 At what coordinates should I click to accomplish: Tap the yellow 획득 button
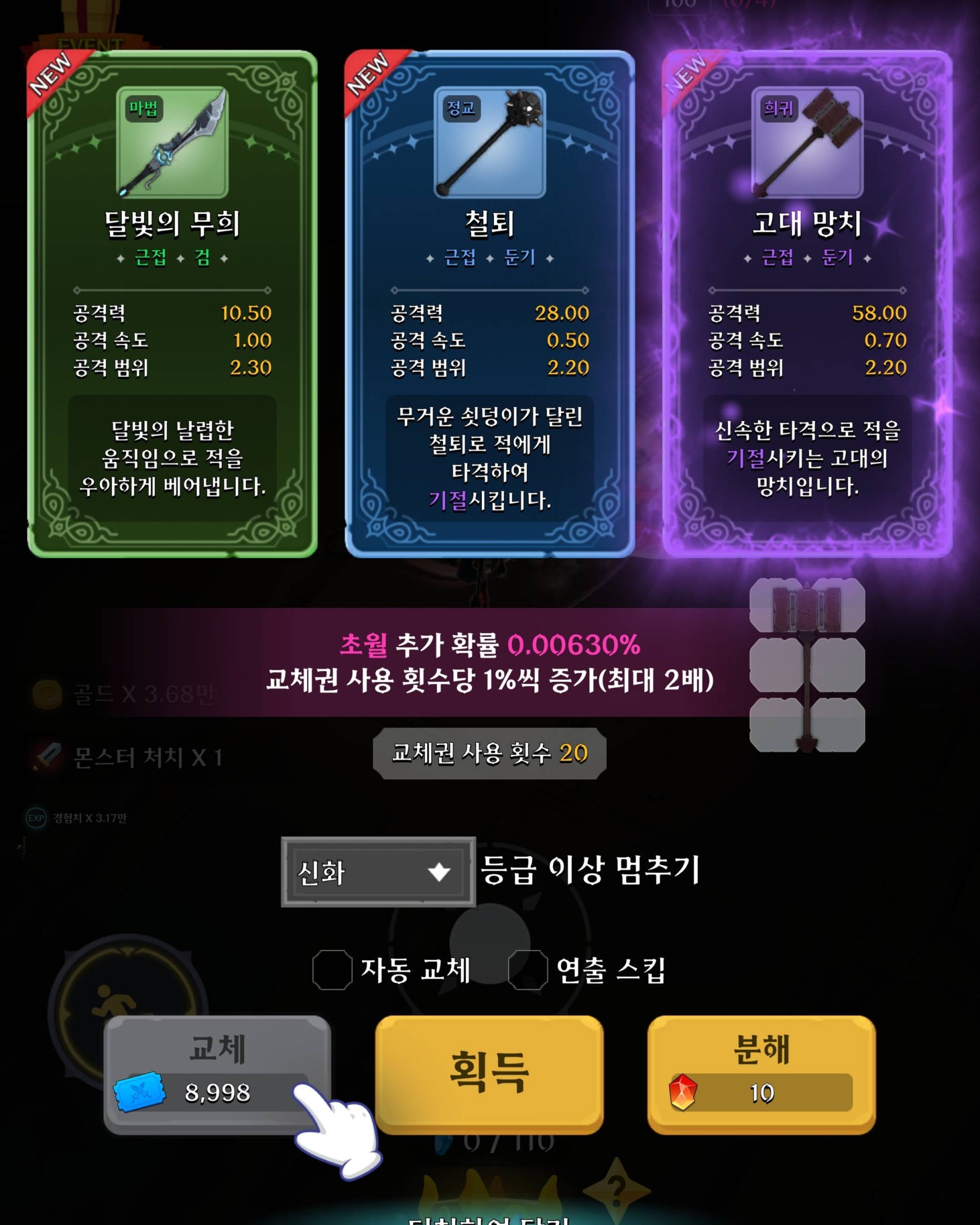point(489,1074)
